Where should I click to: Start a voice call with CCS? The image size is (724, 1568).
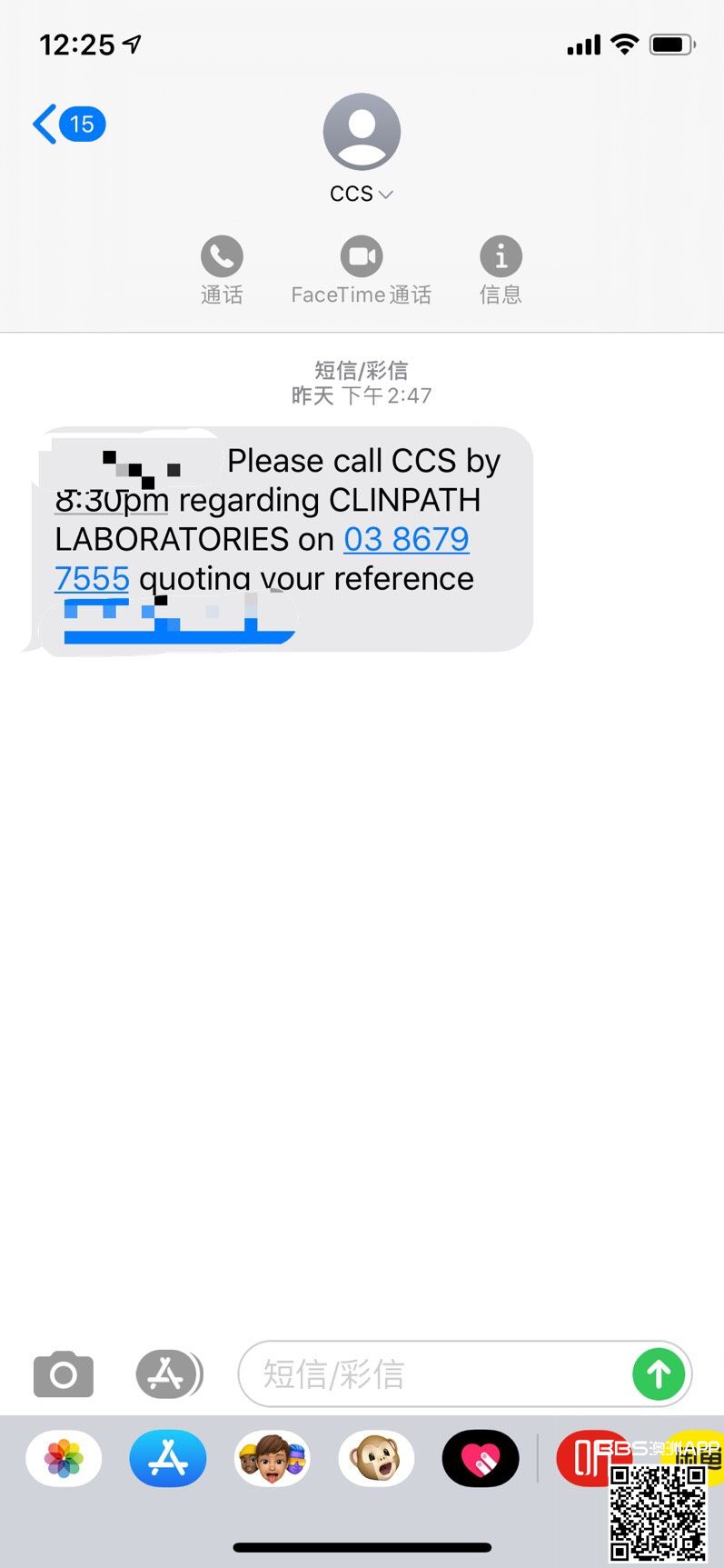[x=222, y=257]
